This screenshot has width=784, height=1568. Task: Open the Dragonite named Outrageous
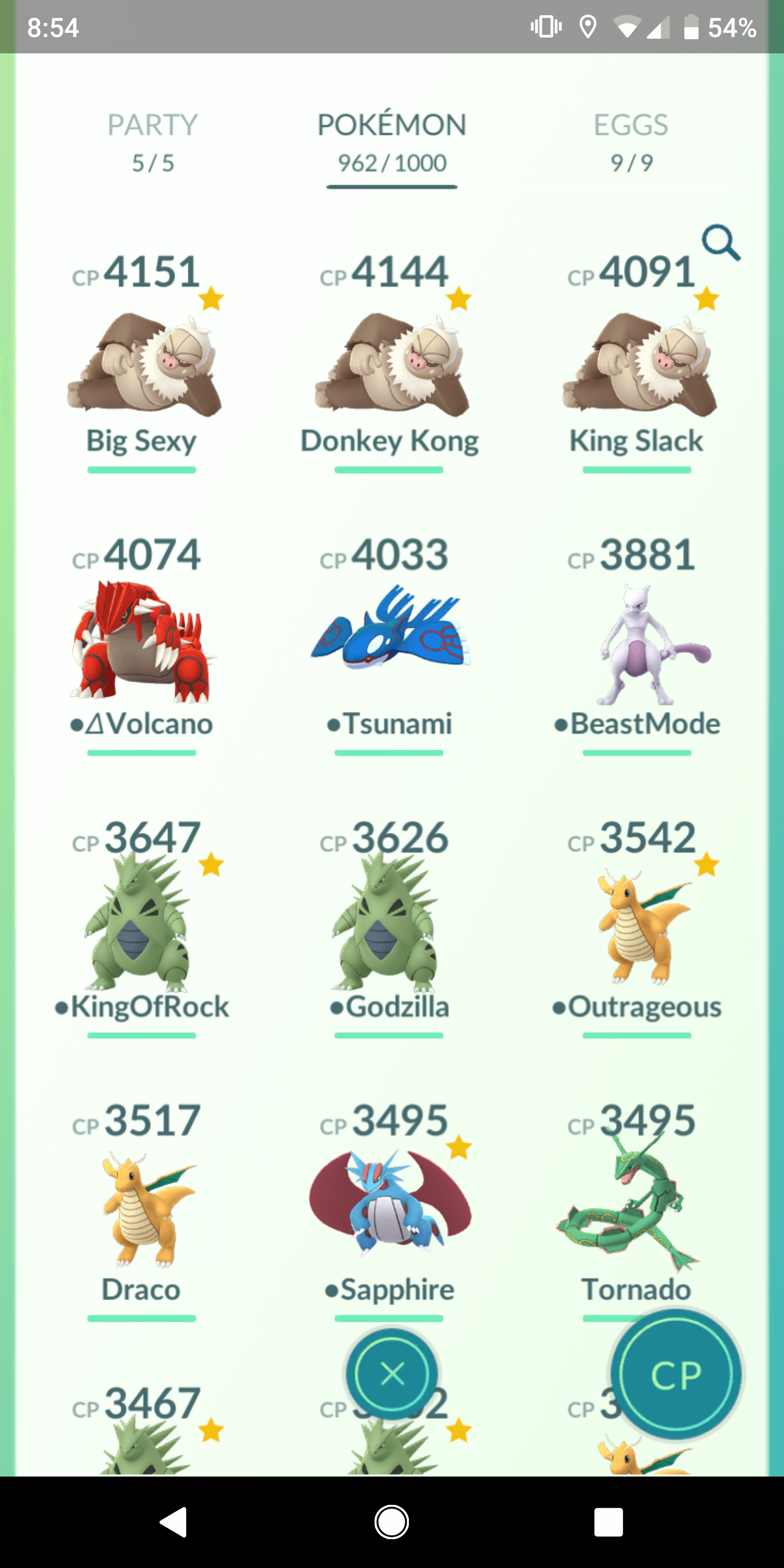[636, 929]
